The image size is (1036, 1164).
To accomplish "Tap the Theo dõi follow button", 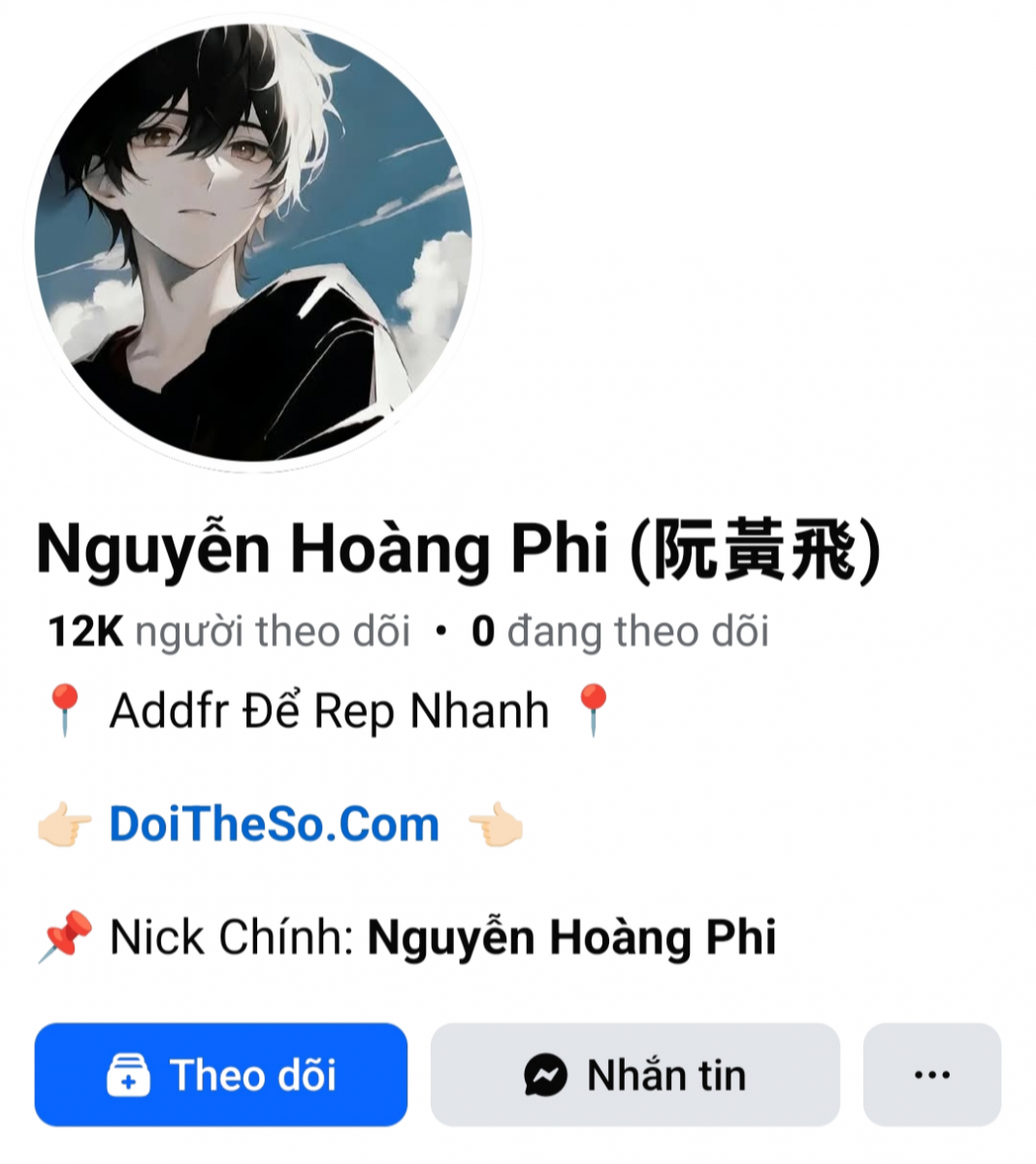I will (x=221, y=1075).
